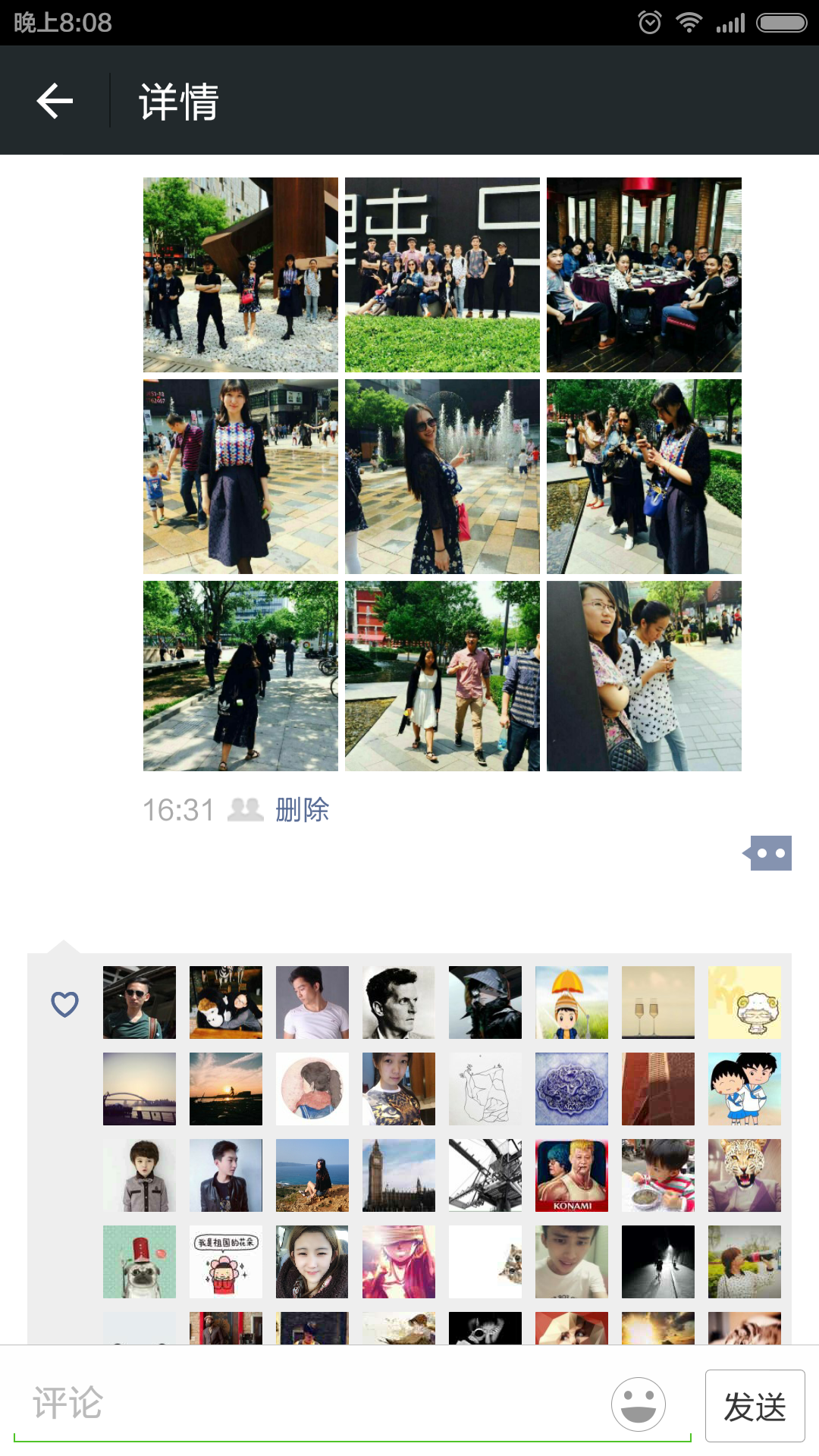Screen dimensions: 819x1456
Task: Open the profile with the KONAMI avatar
Action: pos(572,1175)
